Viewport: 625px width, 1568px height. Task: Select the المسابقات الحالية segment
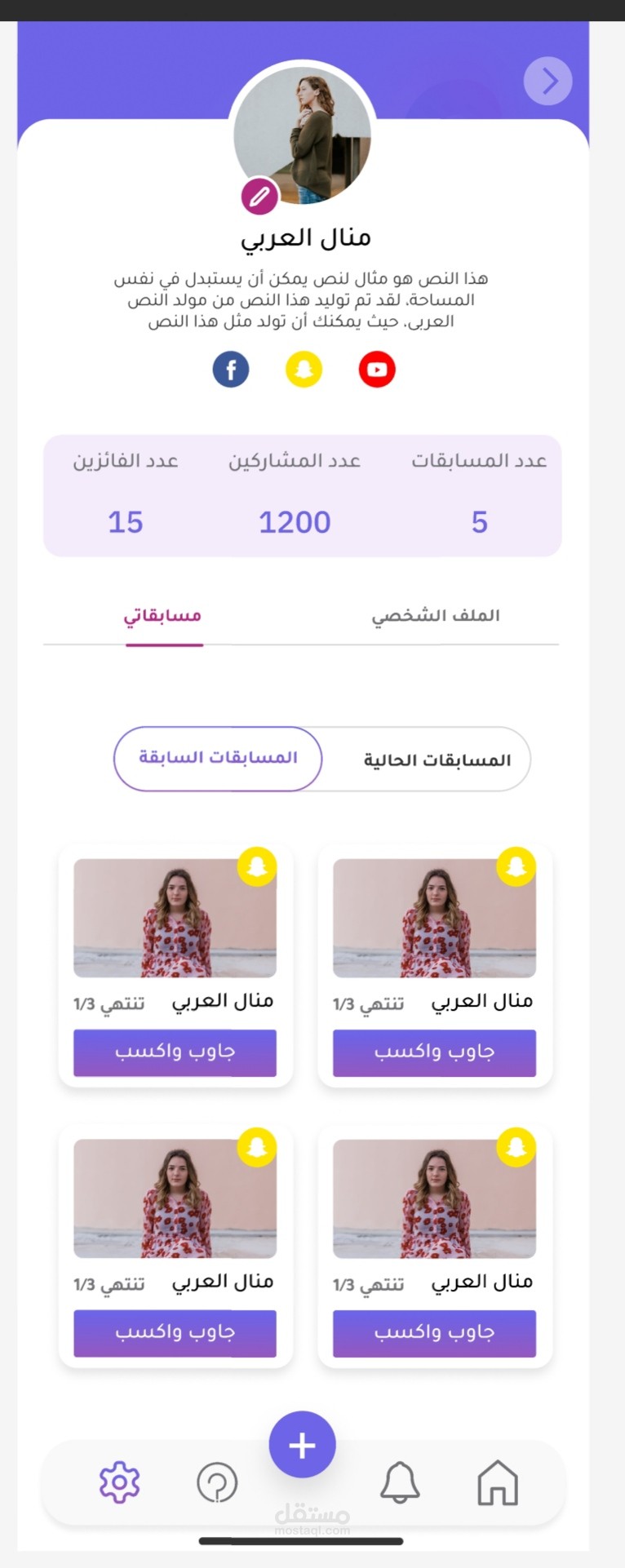click(437, 760)
